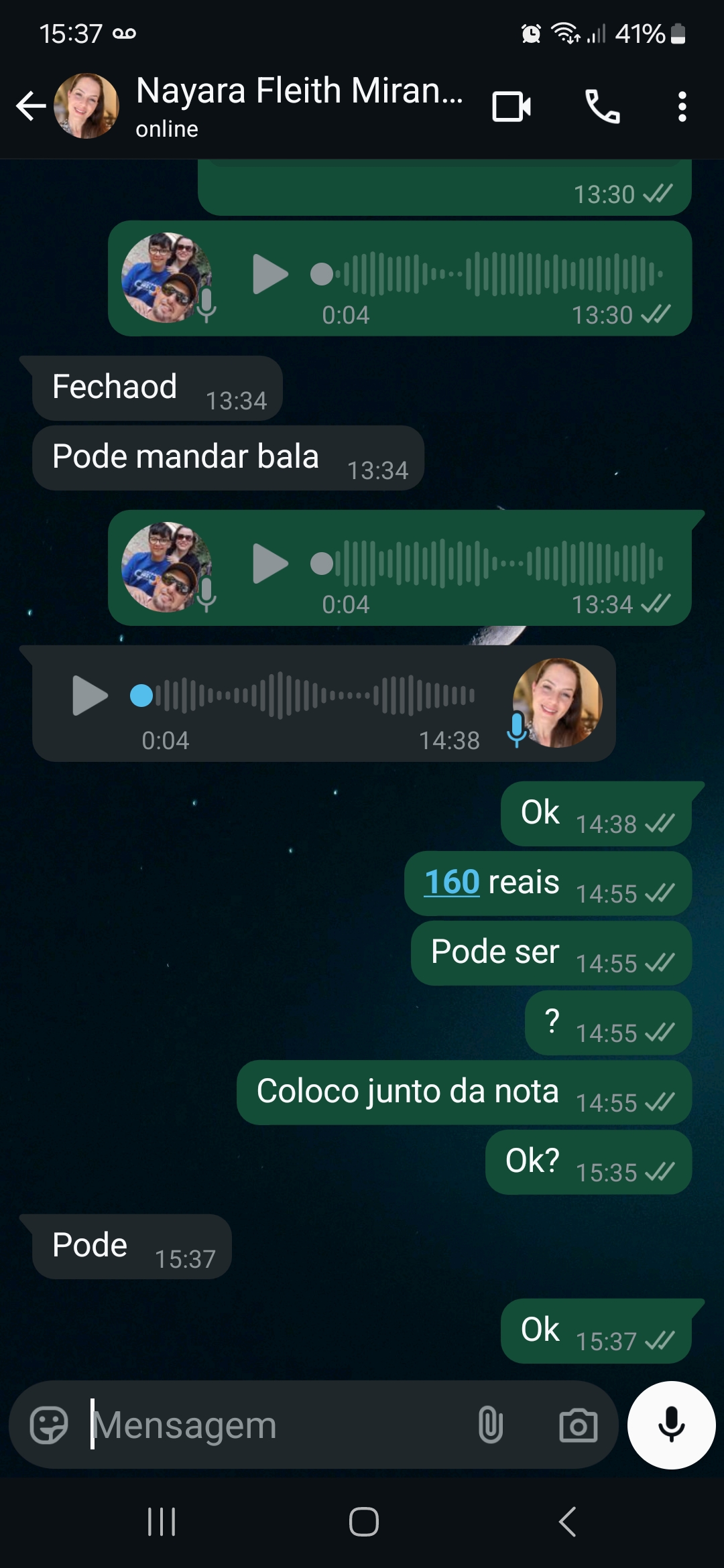Open the recent apps view
The height and width of the screenshot is (1568, 724).
[162, 1521]
